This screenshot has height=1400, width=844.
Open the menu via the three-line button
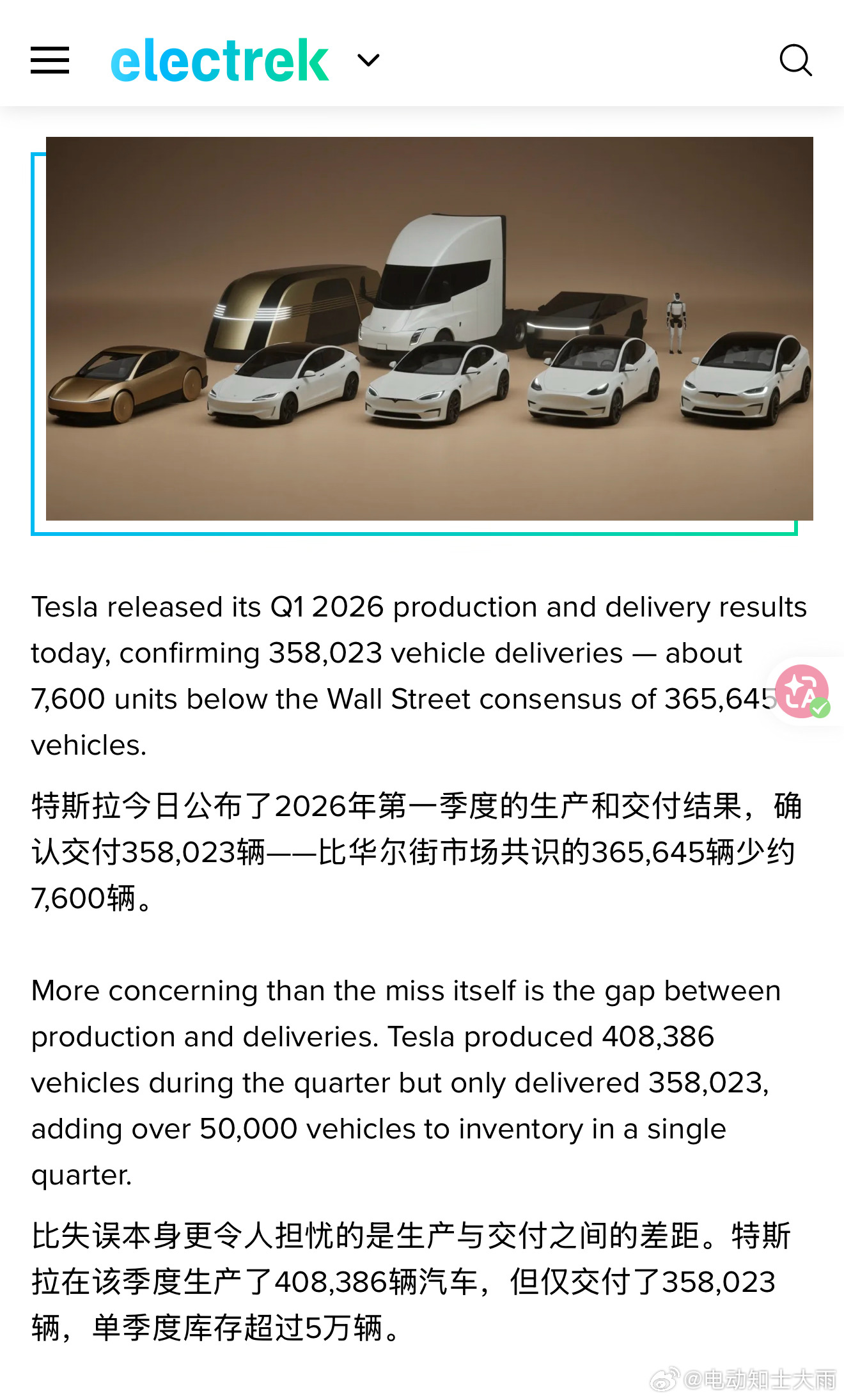point(50,60)
